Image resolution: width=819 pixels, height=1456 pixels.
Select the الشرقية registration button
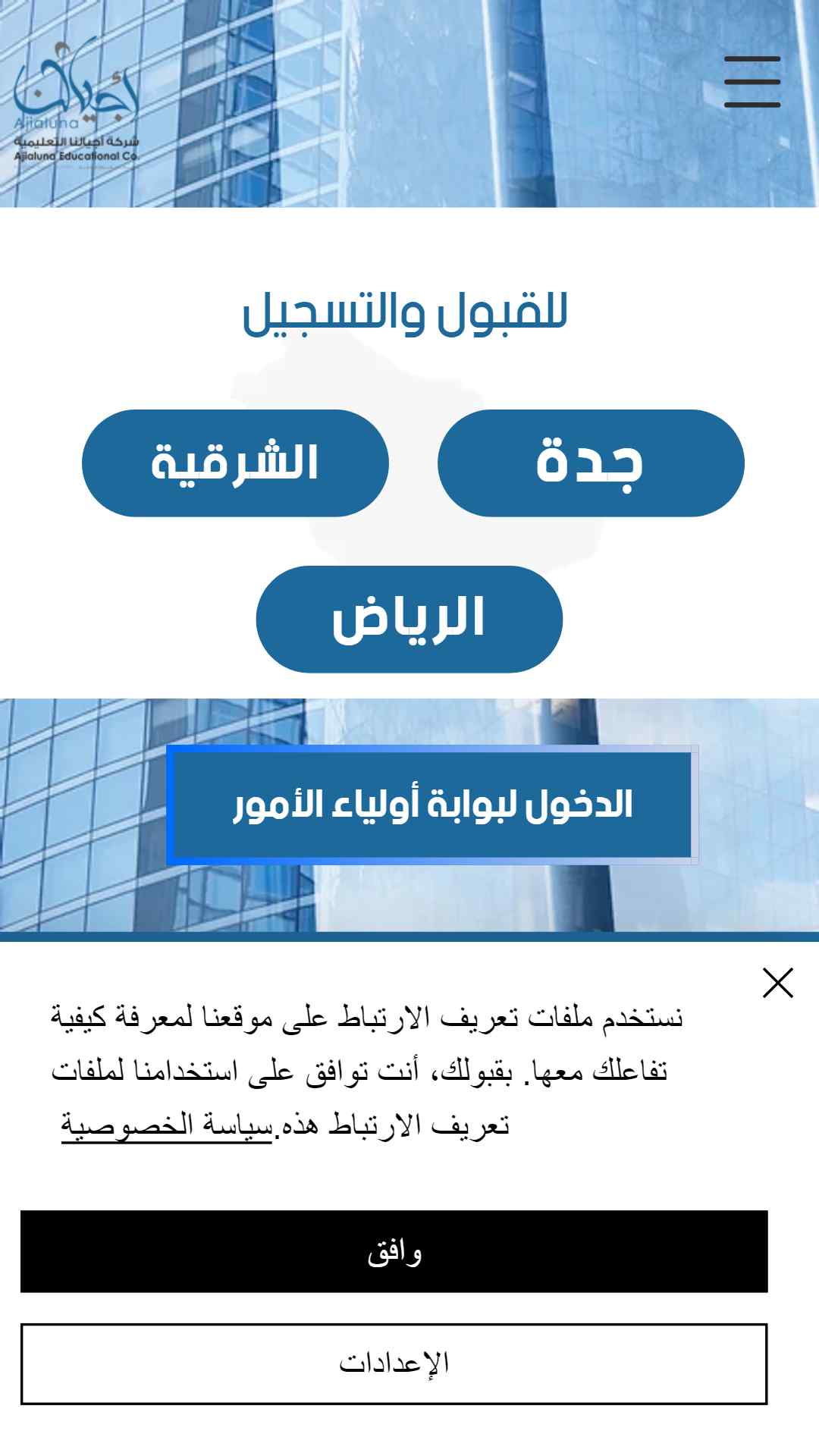[x=235, y=463]
